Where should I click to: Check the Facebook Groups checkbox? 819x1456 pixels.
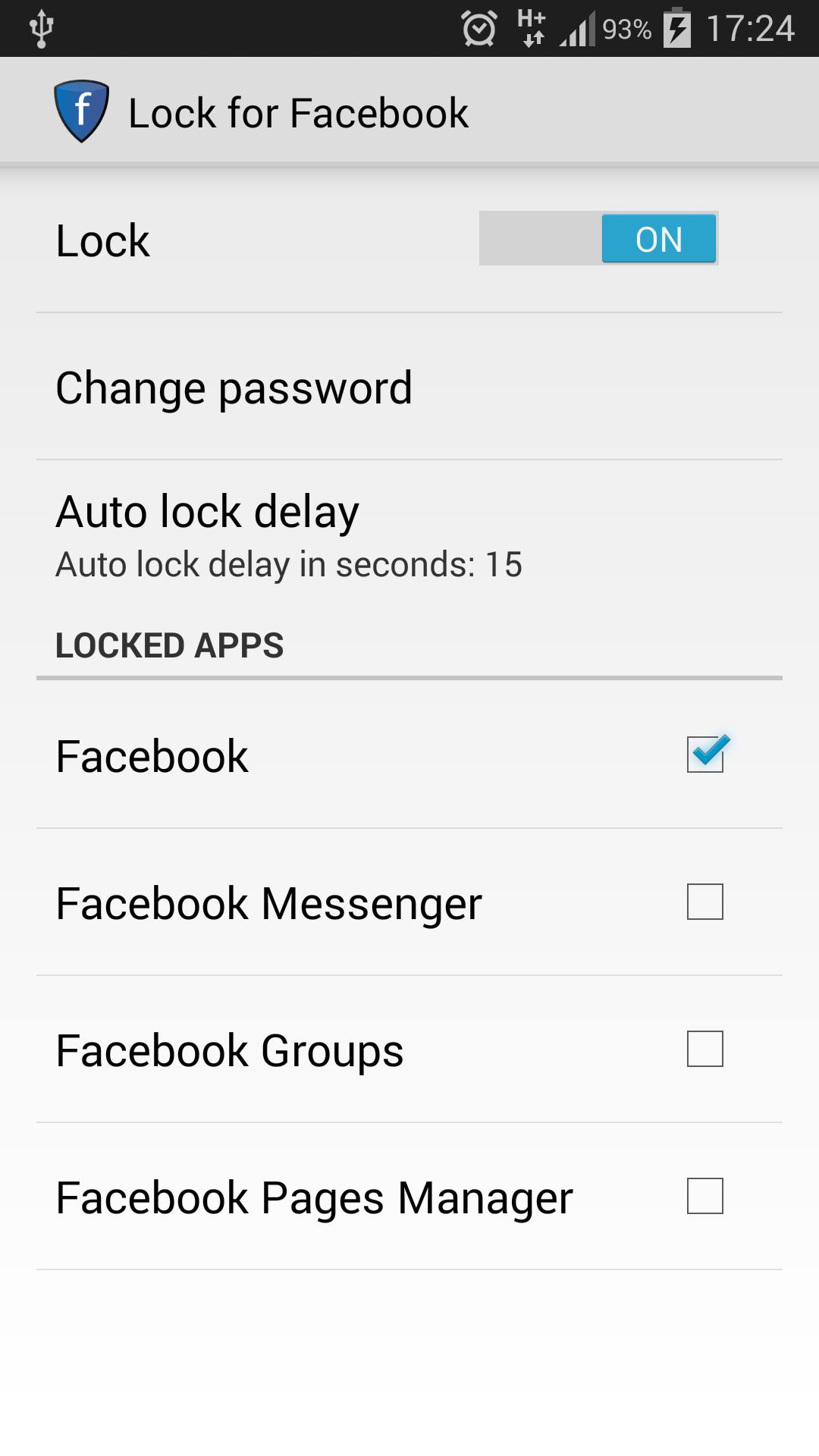[704, 1050]
